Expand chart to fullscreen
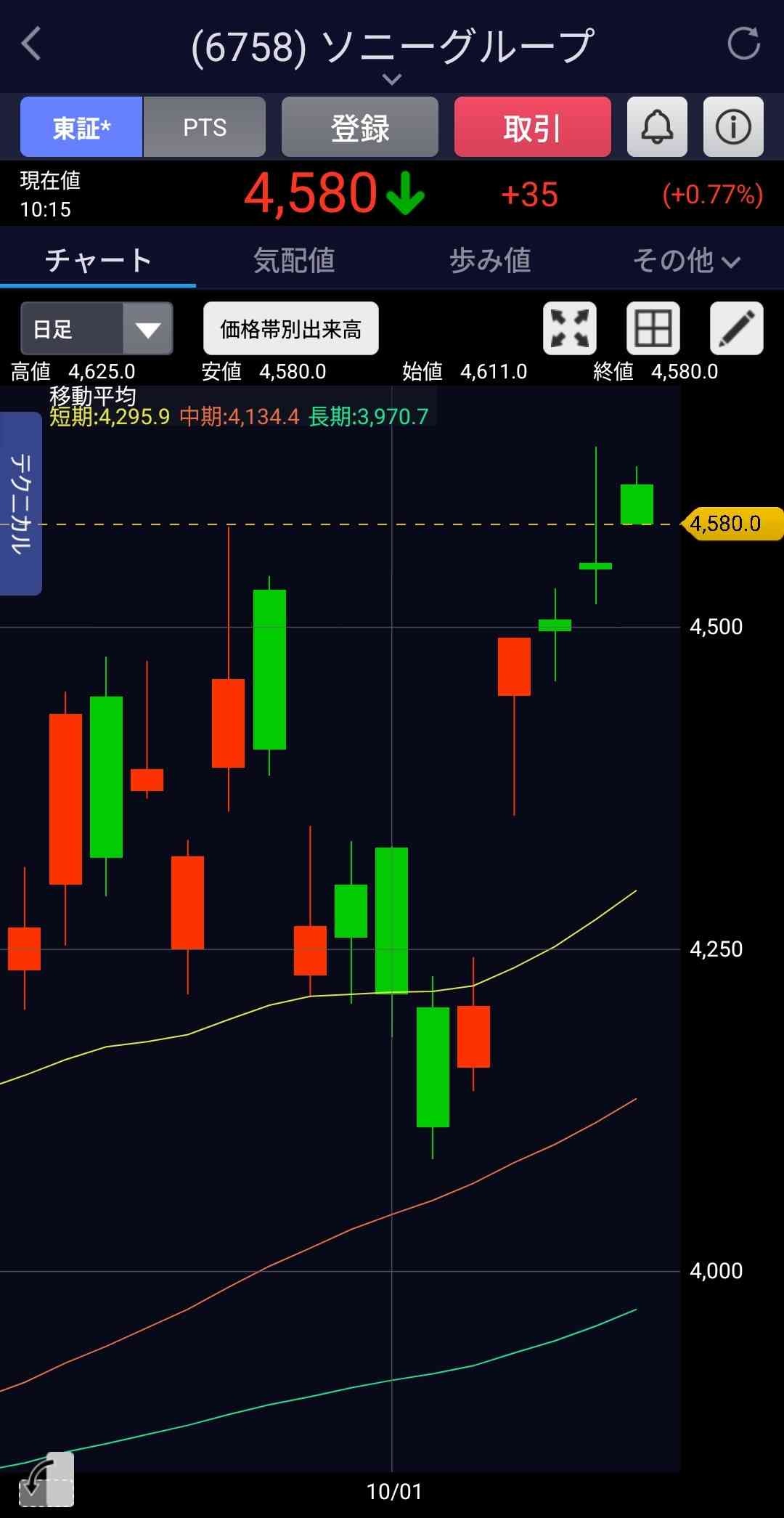This screenshot has width=784, height=1518. click(570, 328)
